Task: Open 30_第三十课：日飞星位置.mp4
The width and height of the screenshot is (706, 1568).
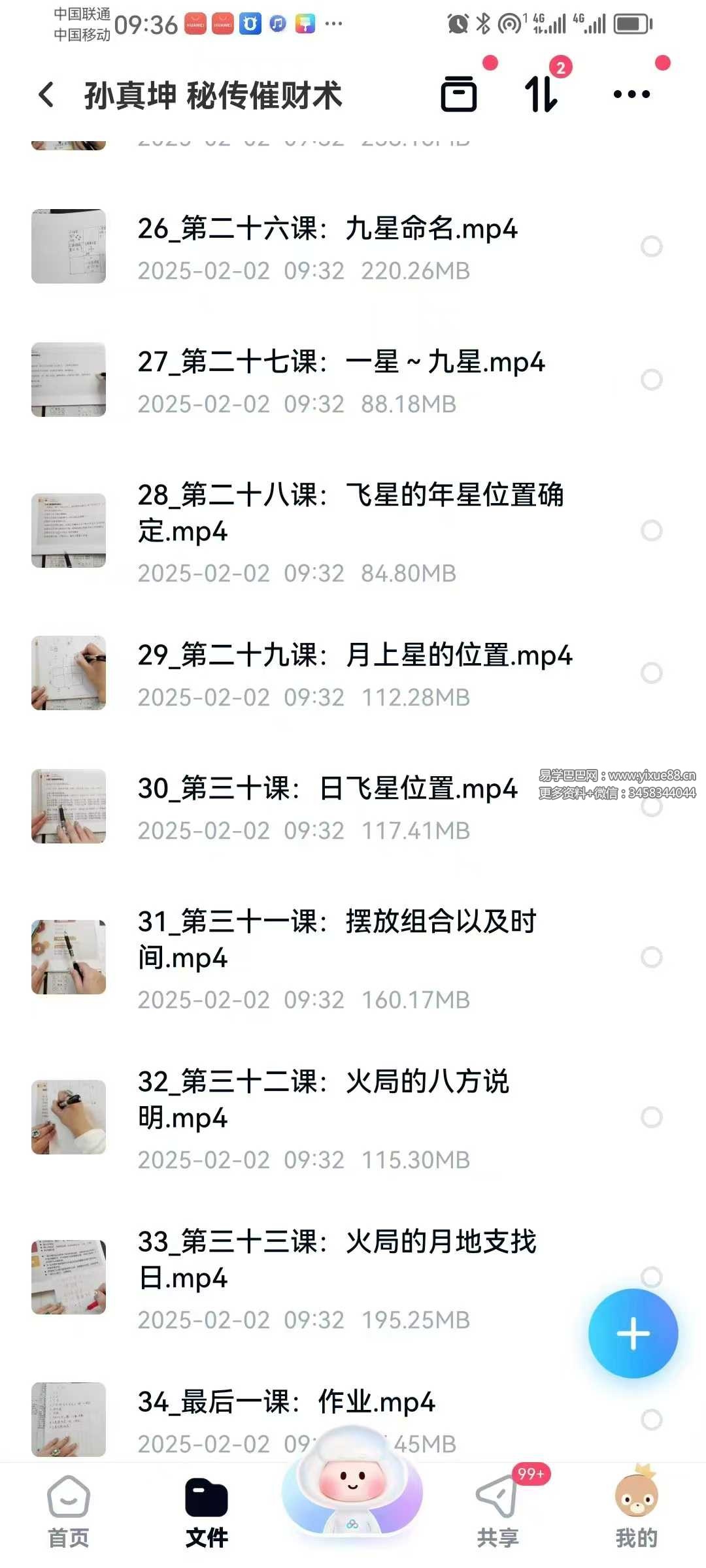Action: pyautogui.click(x=327, y=789)
